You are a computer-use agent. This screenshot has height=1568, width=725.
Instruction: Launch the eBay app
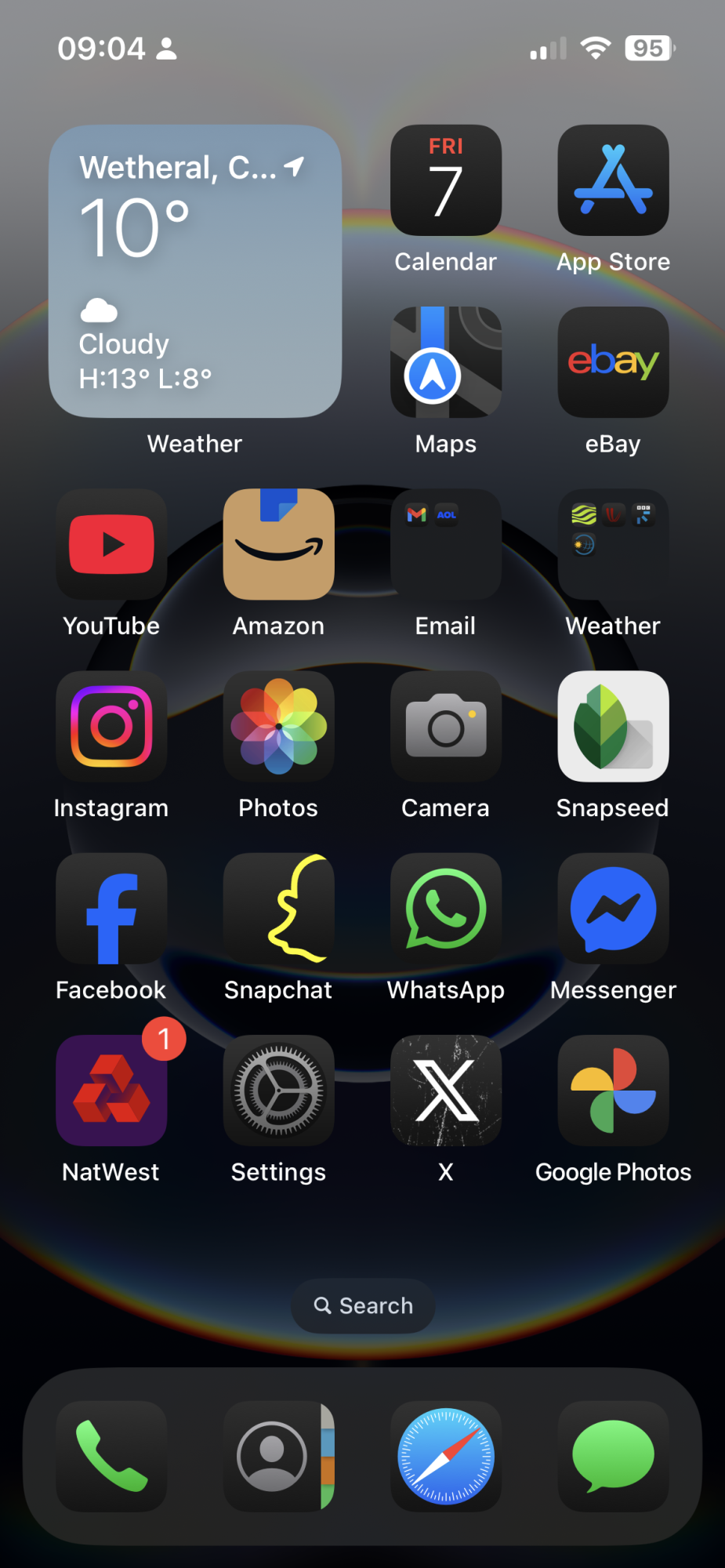tap(613, 362)
